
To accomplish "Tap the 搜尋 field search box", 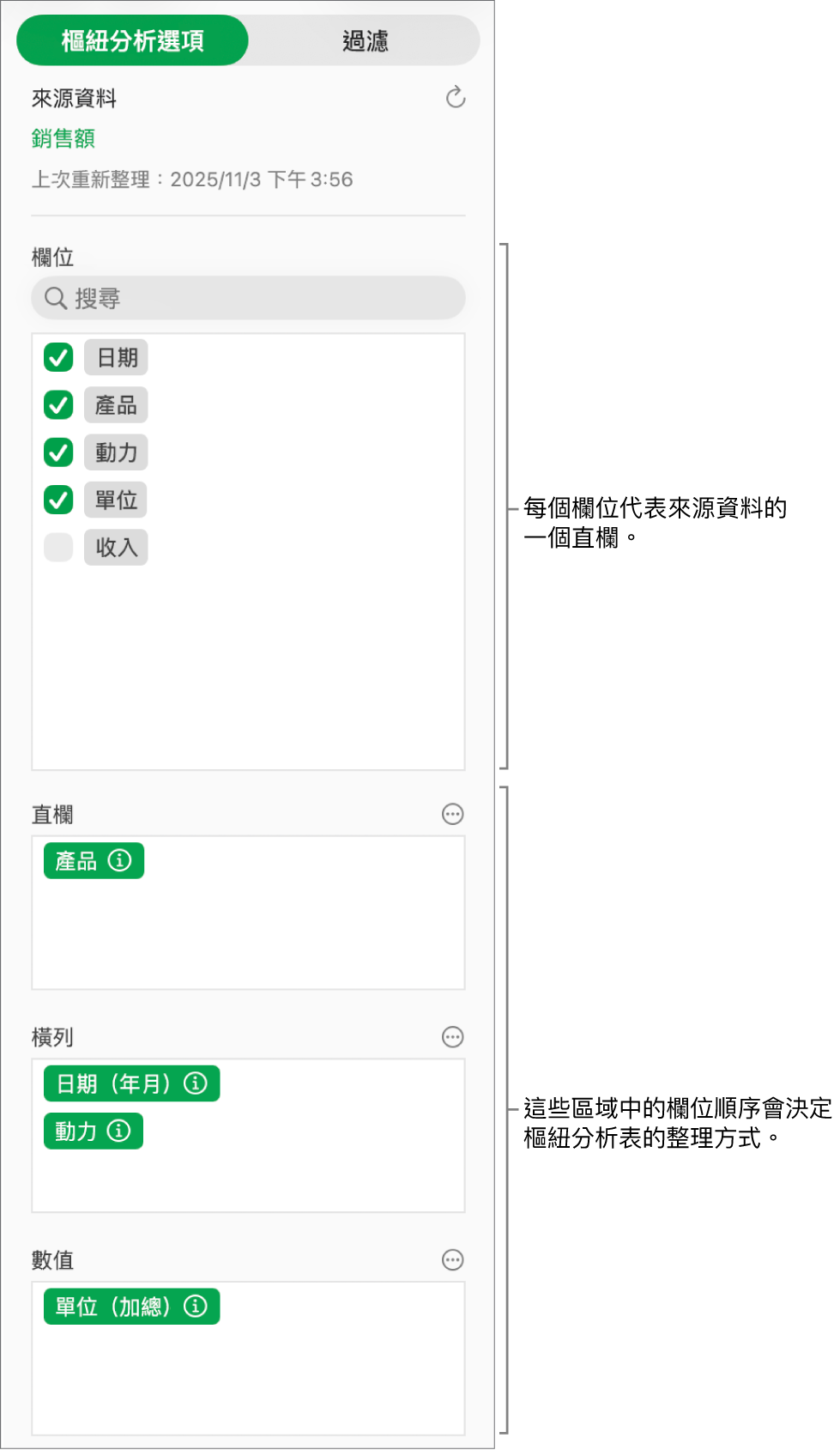I will (248, 298).
